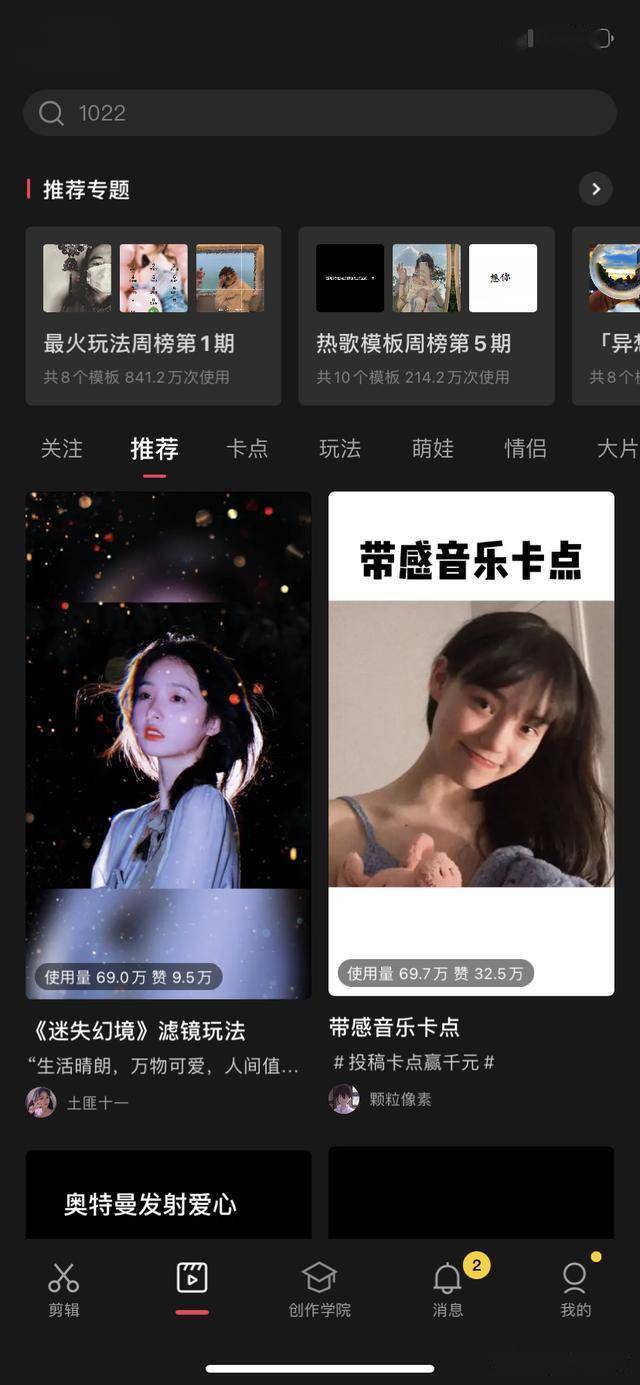Switch to the 卡点 tab
The image size is (640, 1385).
click(x=247, y=449)
